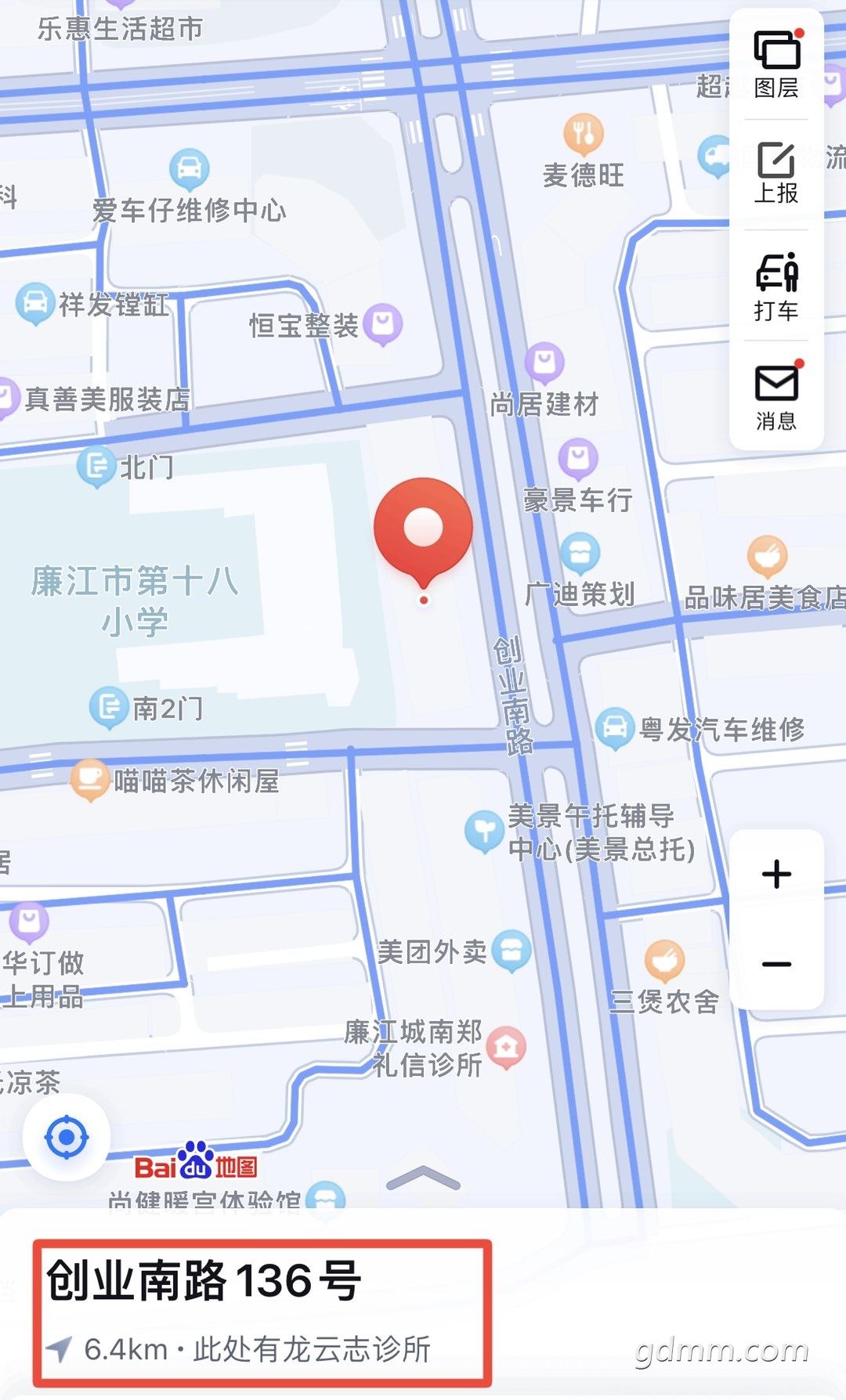Select the 美团外卖 marker
The image size is (846, 1400).
coord(512,951)
